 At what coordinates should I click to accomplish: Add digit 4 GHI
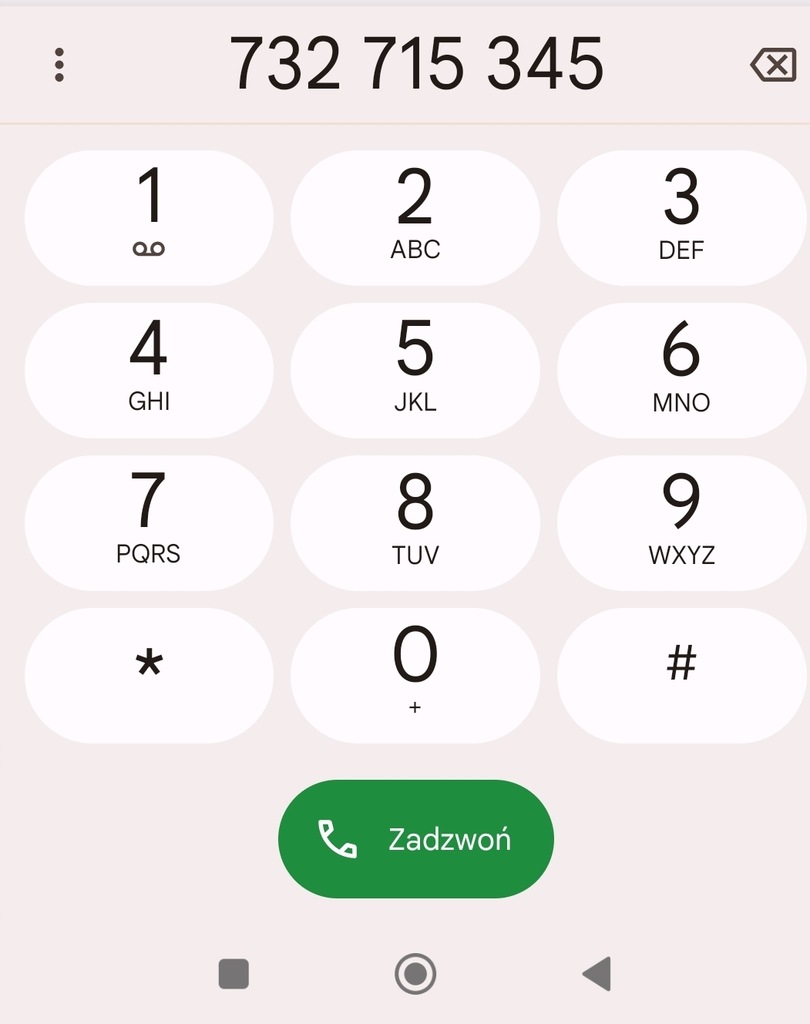point(149,370)
